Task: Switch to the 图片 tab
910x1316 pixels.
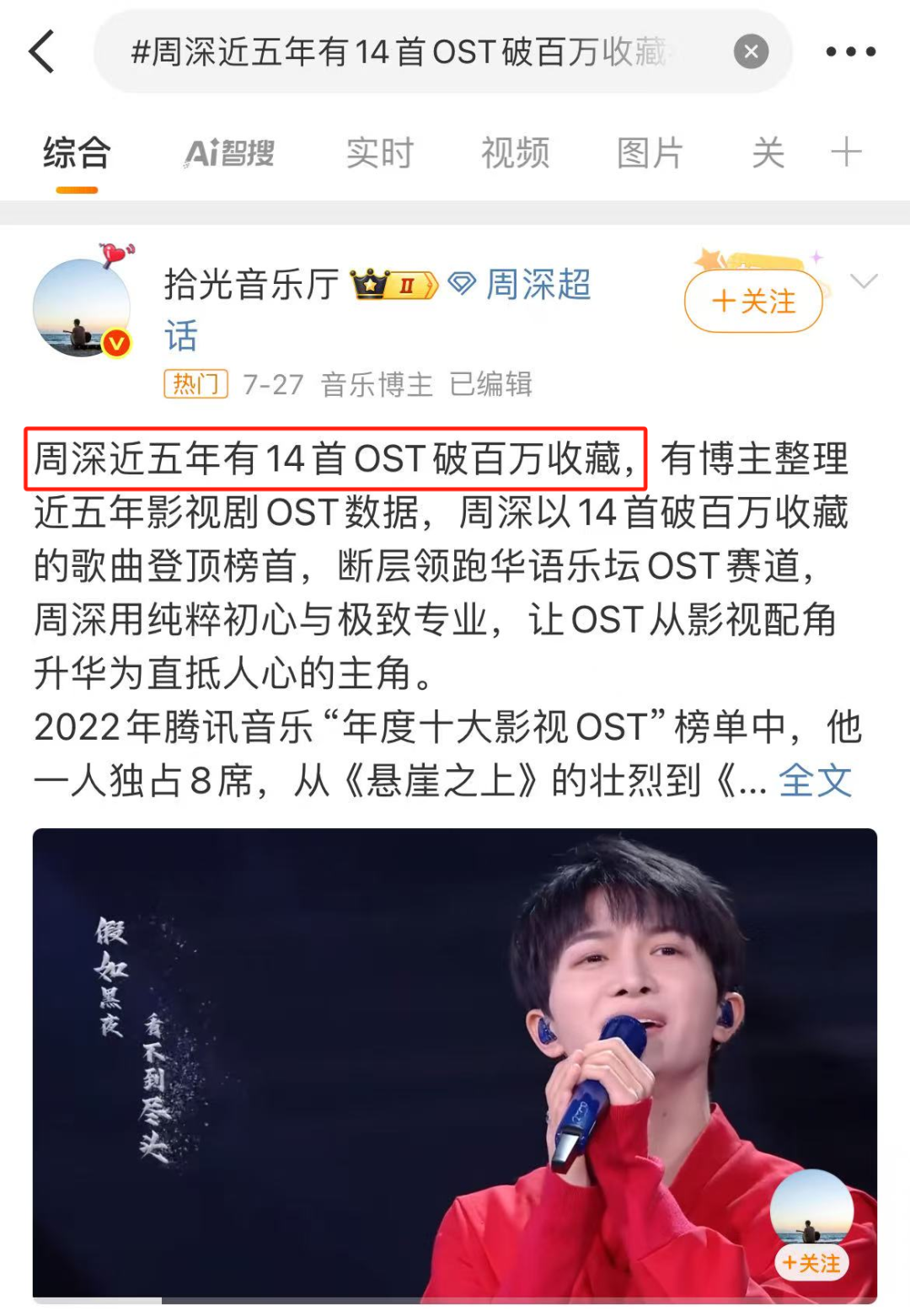Action: tap(650, 153)
